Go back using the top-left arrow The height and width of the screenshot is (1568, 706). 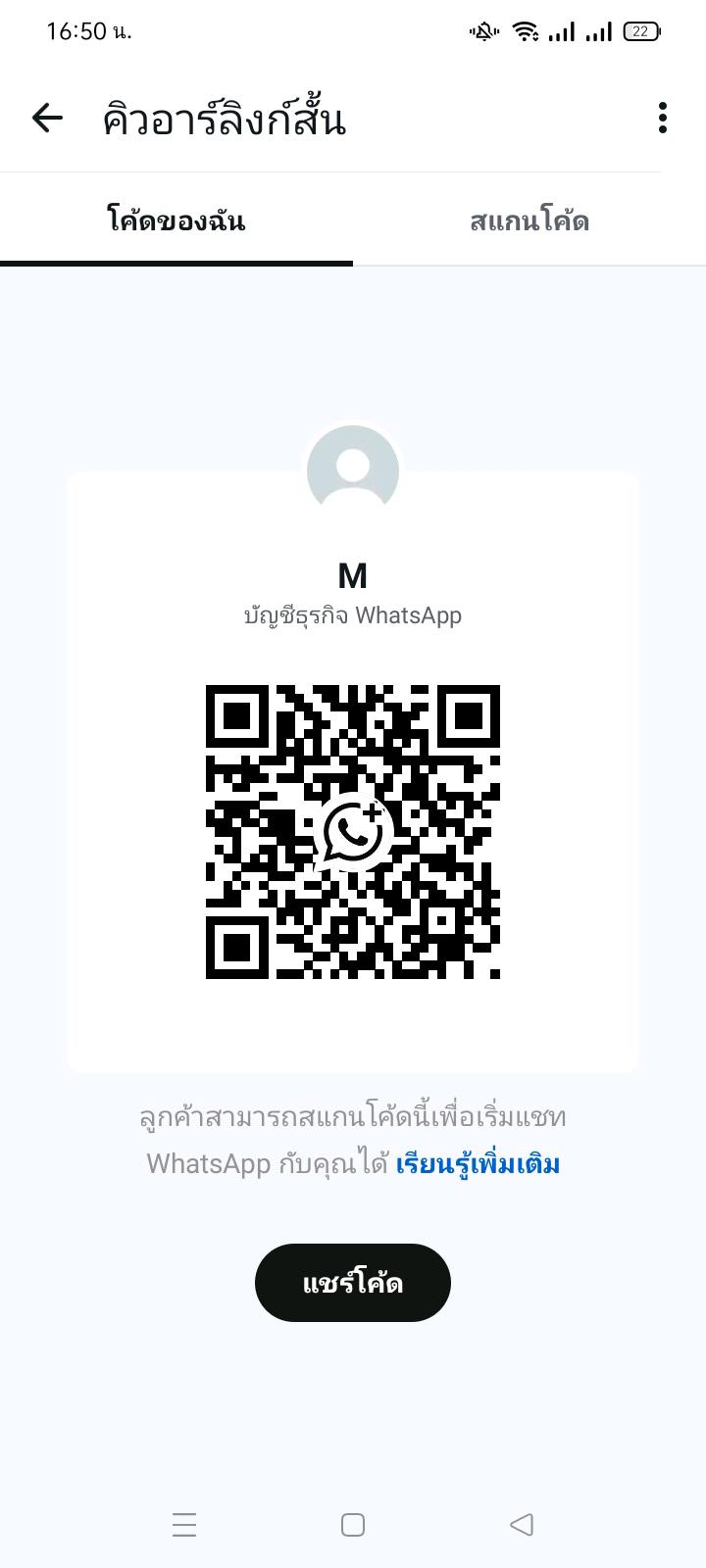click(x=47, y=119)
